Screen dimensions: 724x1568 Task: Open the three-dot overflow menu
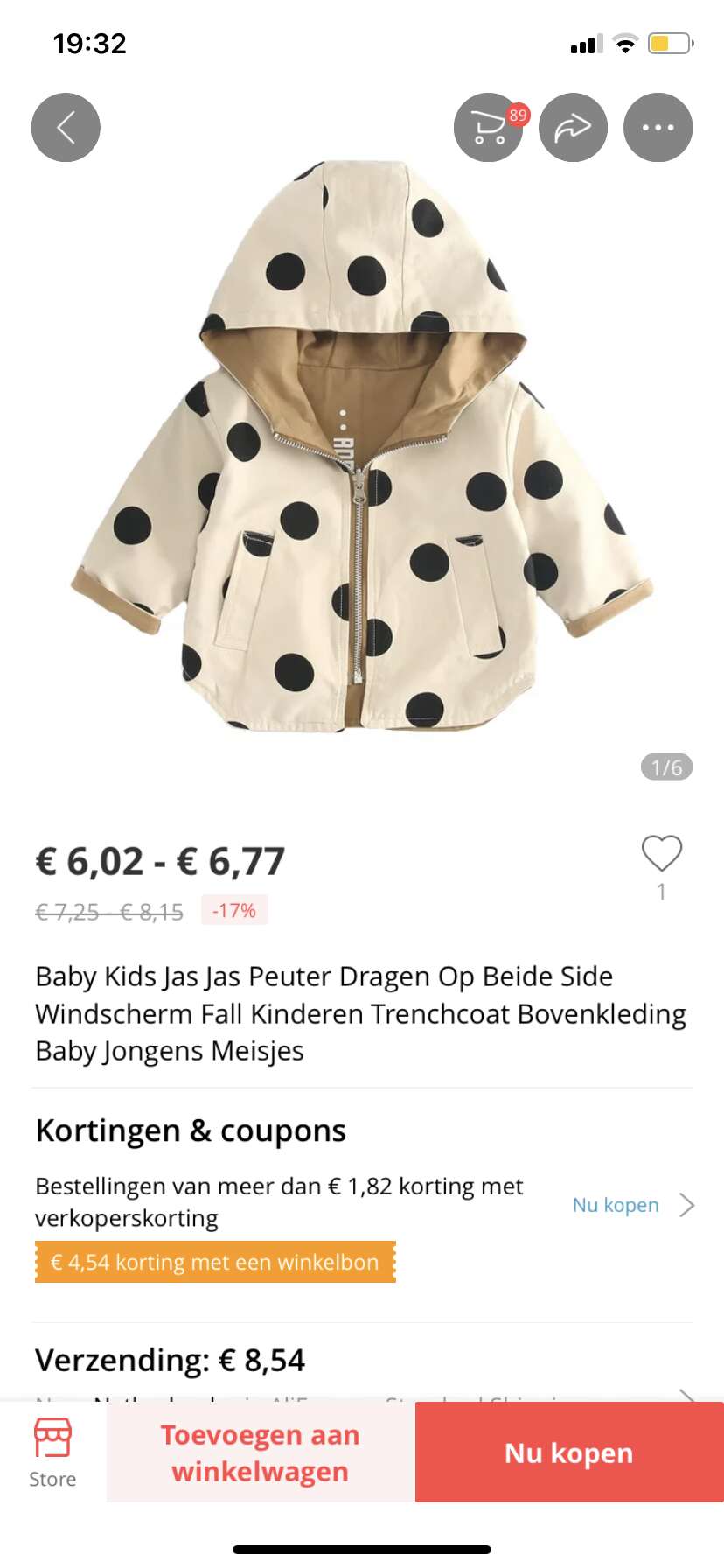pos(658,128)
